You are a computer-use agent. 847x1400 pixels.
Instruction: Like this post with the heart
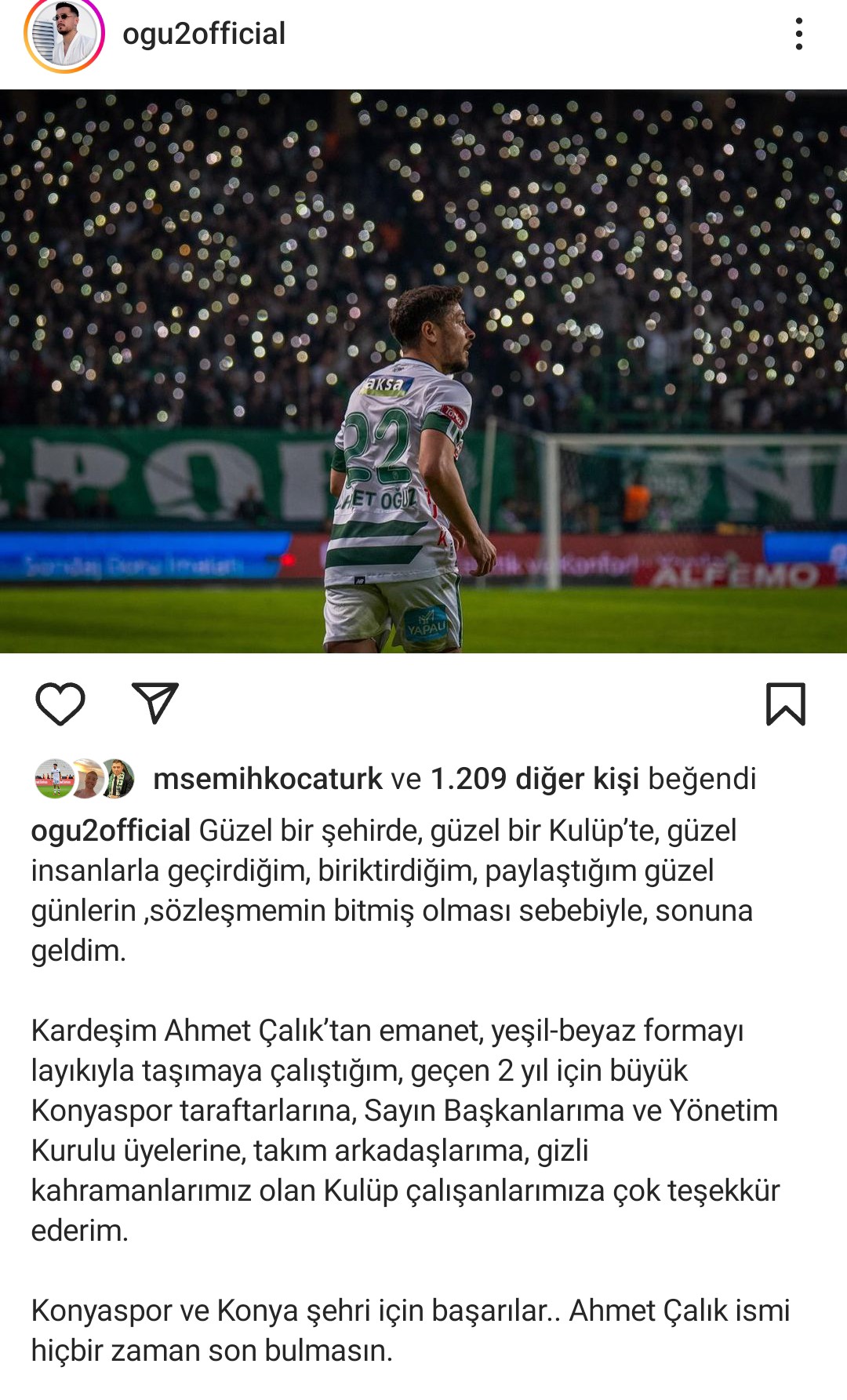60,704
